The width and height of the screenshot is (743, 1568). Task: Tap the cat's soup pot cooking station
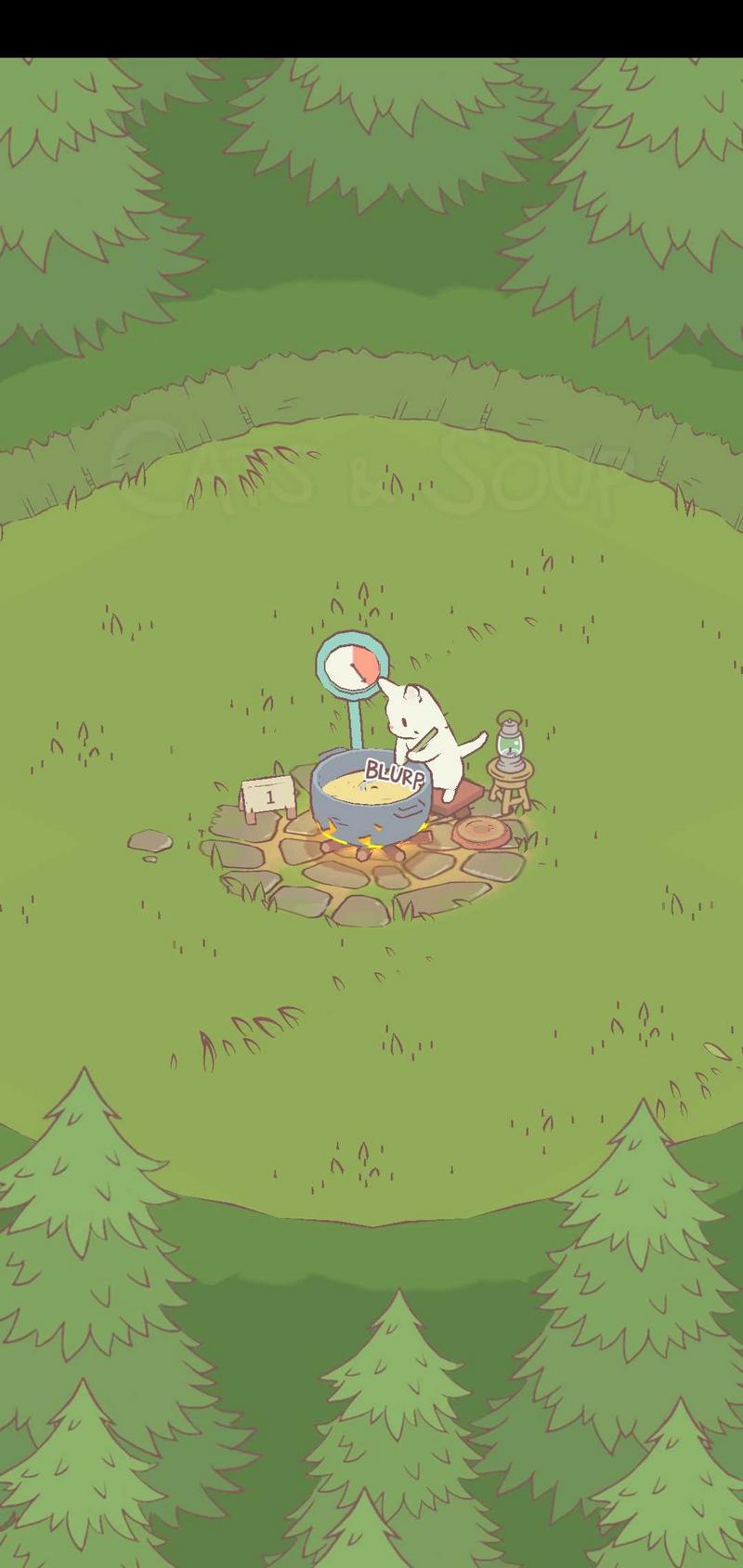pyautogui.click(x=370, y=800)
